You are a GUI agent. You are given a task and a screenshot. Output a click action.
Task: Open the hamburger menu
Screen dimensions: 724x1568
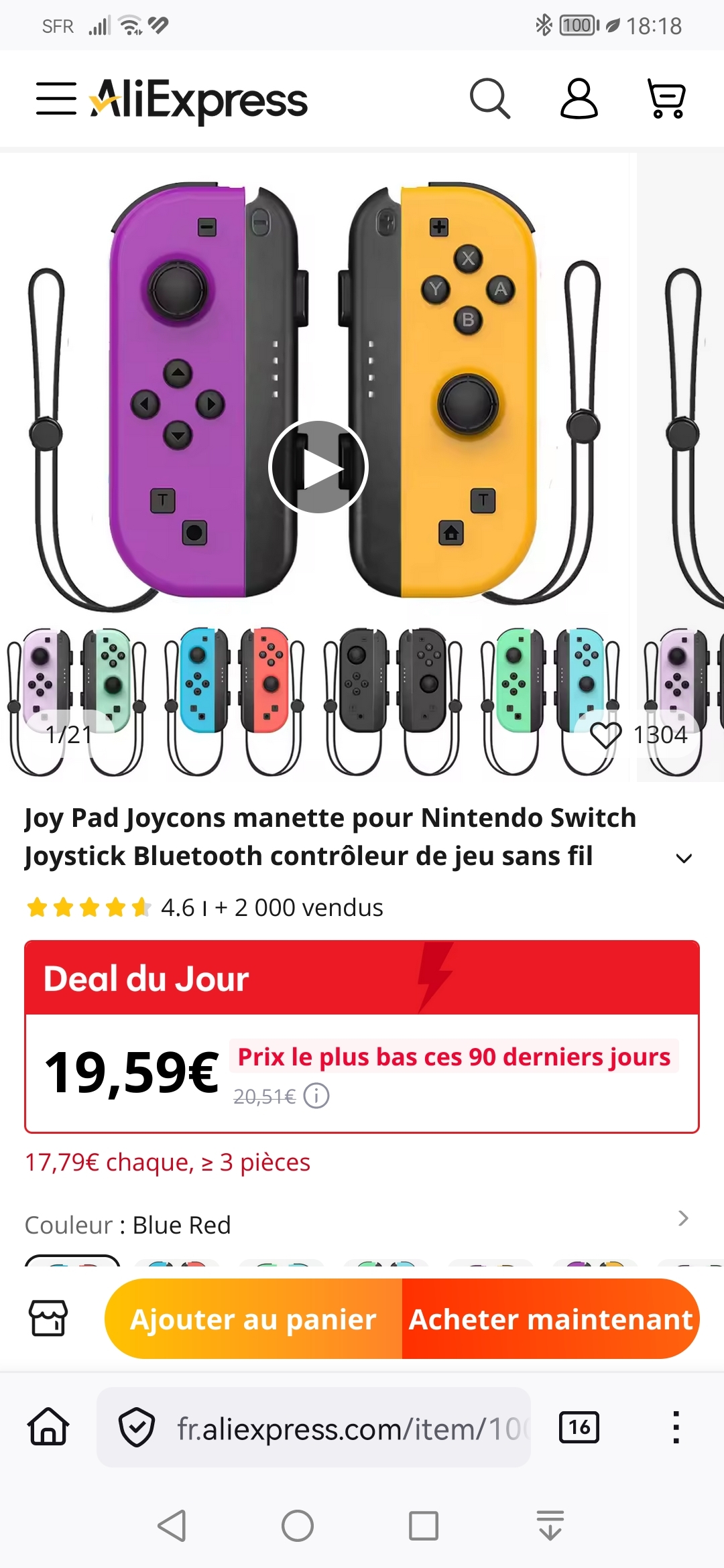(56, 99)
